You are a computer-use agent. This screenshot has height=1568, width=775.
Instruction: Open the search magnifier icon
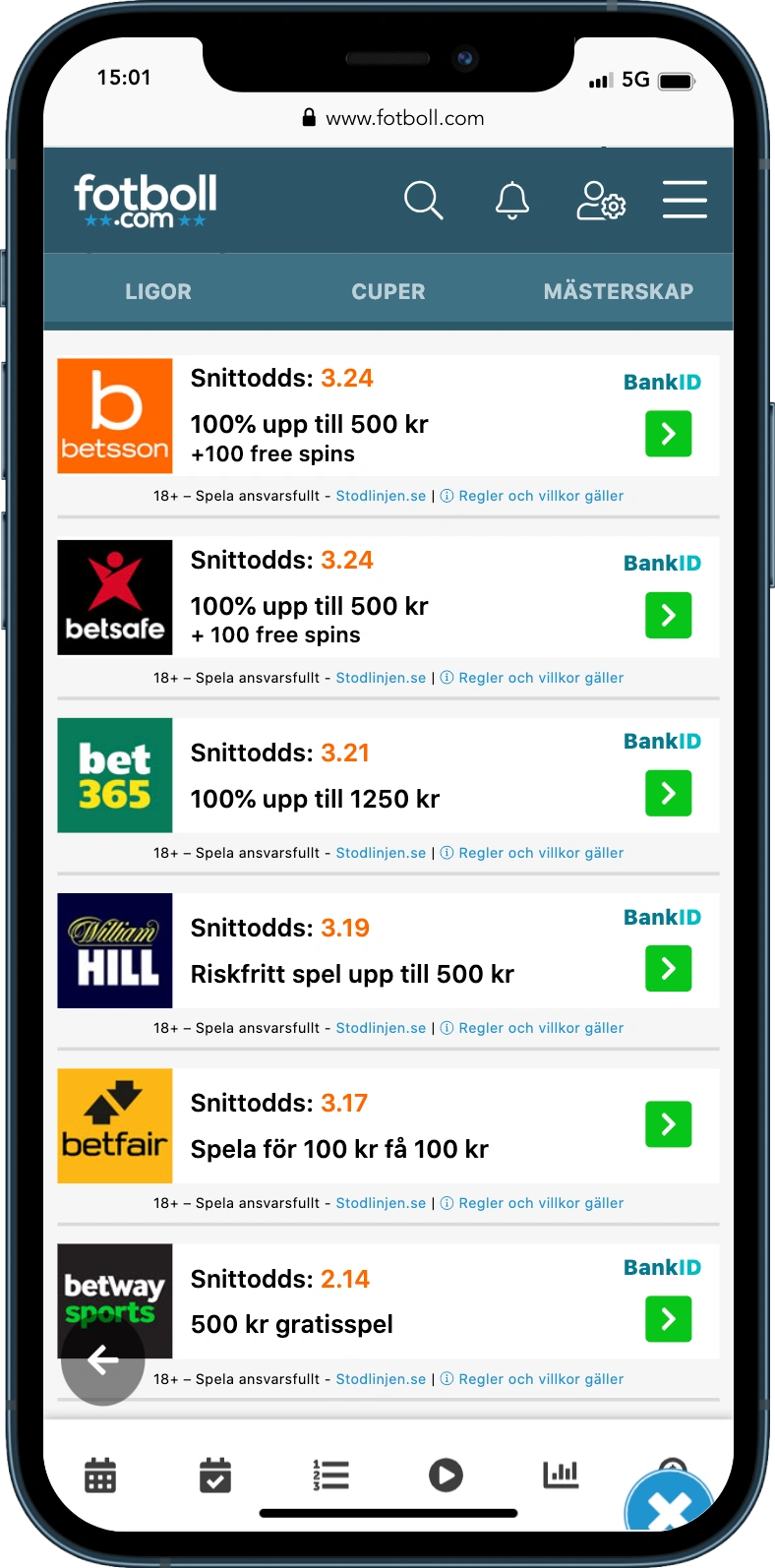[x=424, y=200]
